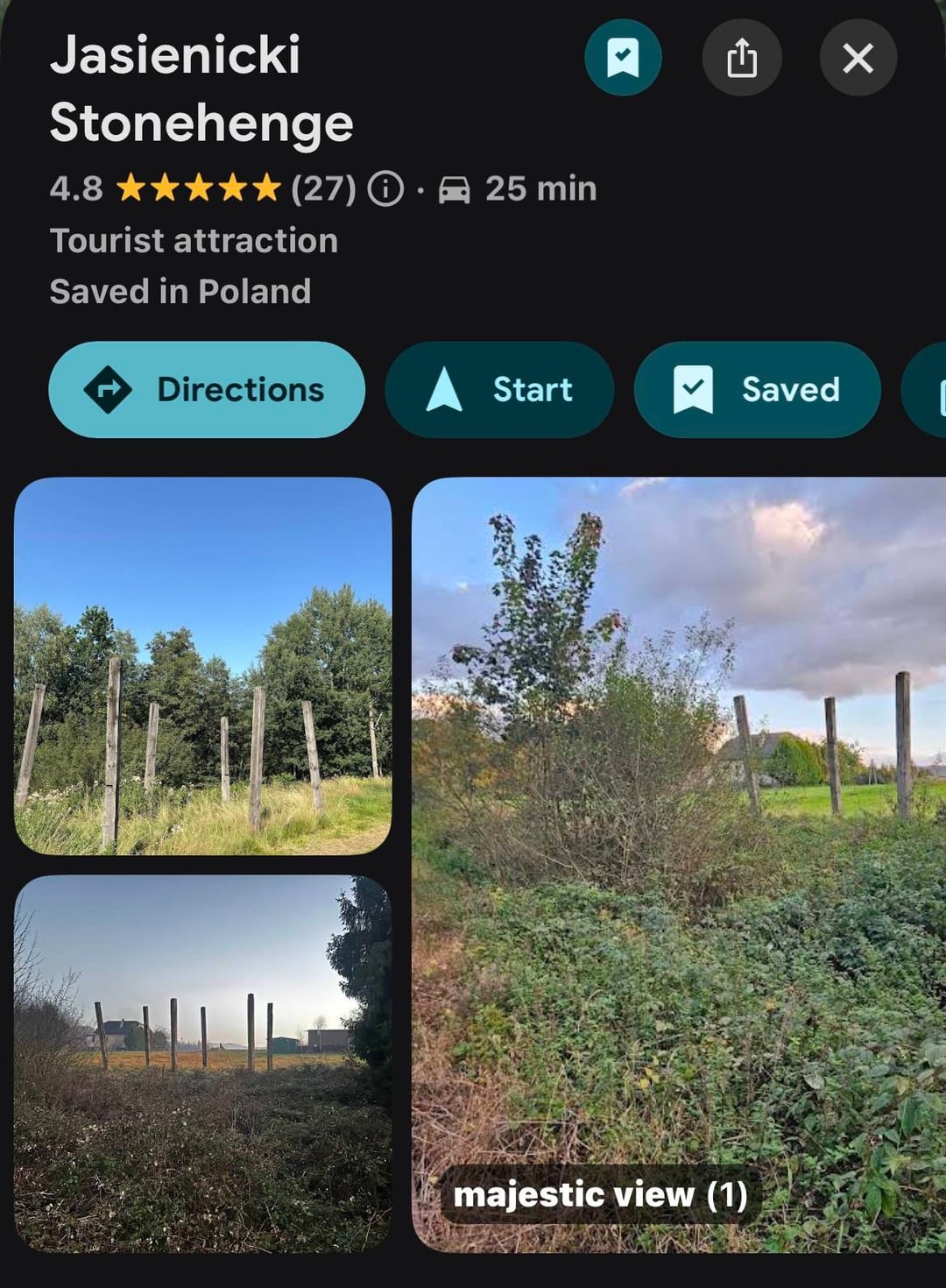Share Jasienicki Stonehenge place
Image resolution: width=946 pixels, height=1288 pixels.
coord(741,58)
